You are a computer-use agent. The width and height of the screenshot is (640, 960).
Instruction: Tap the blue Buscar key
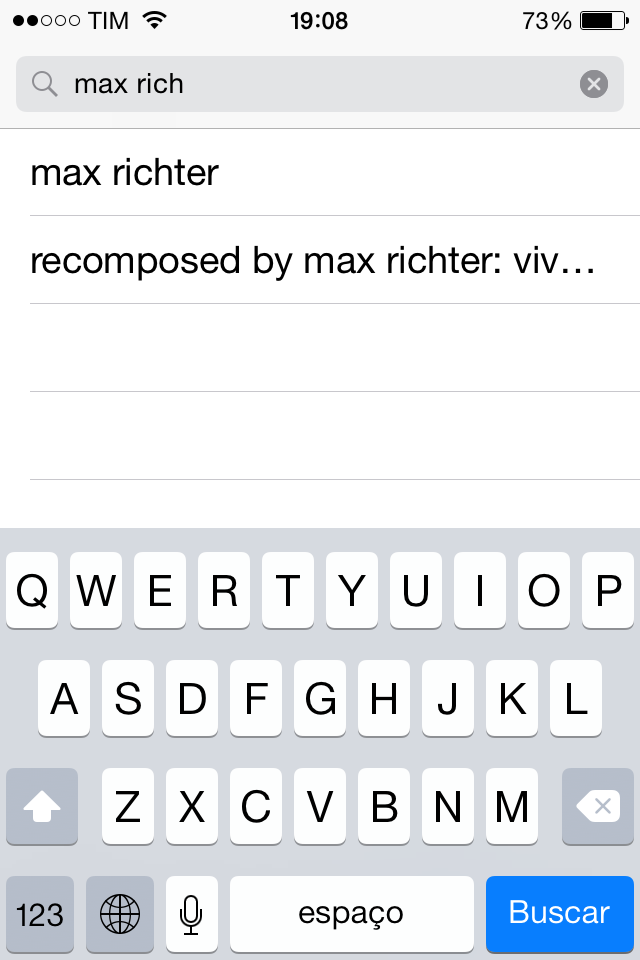[559, 913]
